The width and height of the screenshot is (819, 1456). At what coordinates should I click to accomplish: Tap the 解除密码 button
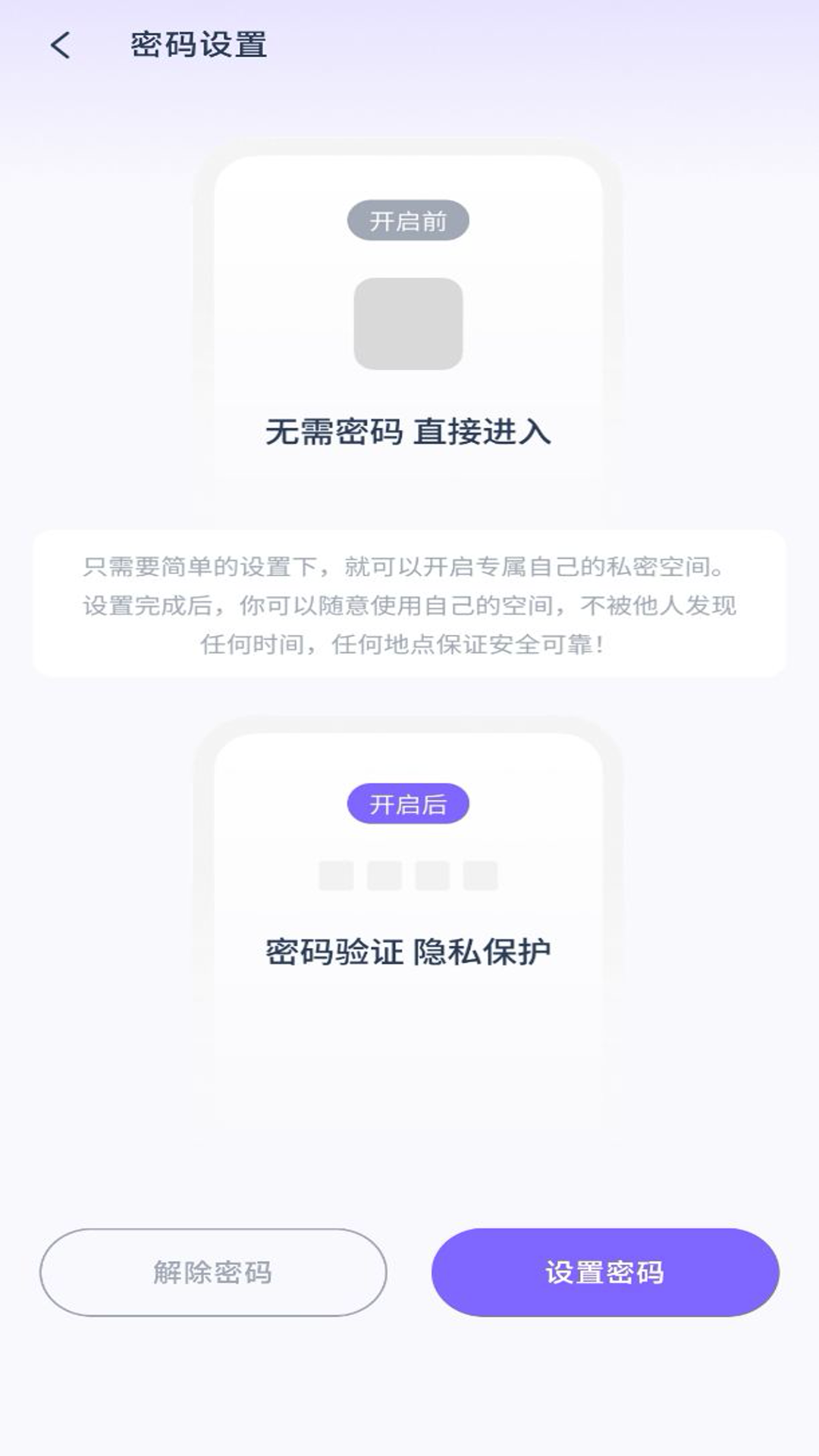(213, 1272)
